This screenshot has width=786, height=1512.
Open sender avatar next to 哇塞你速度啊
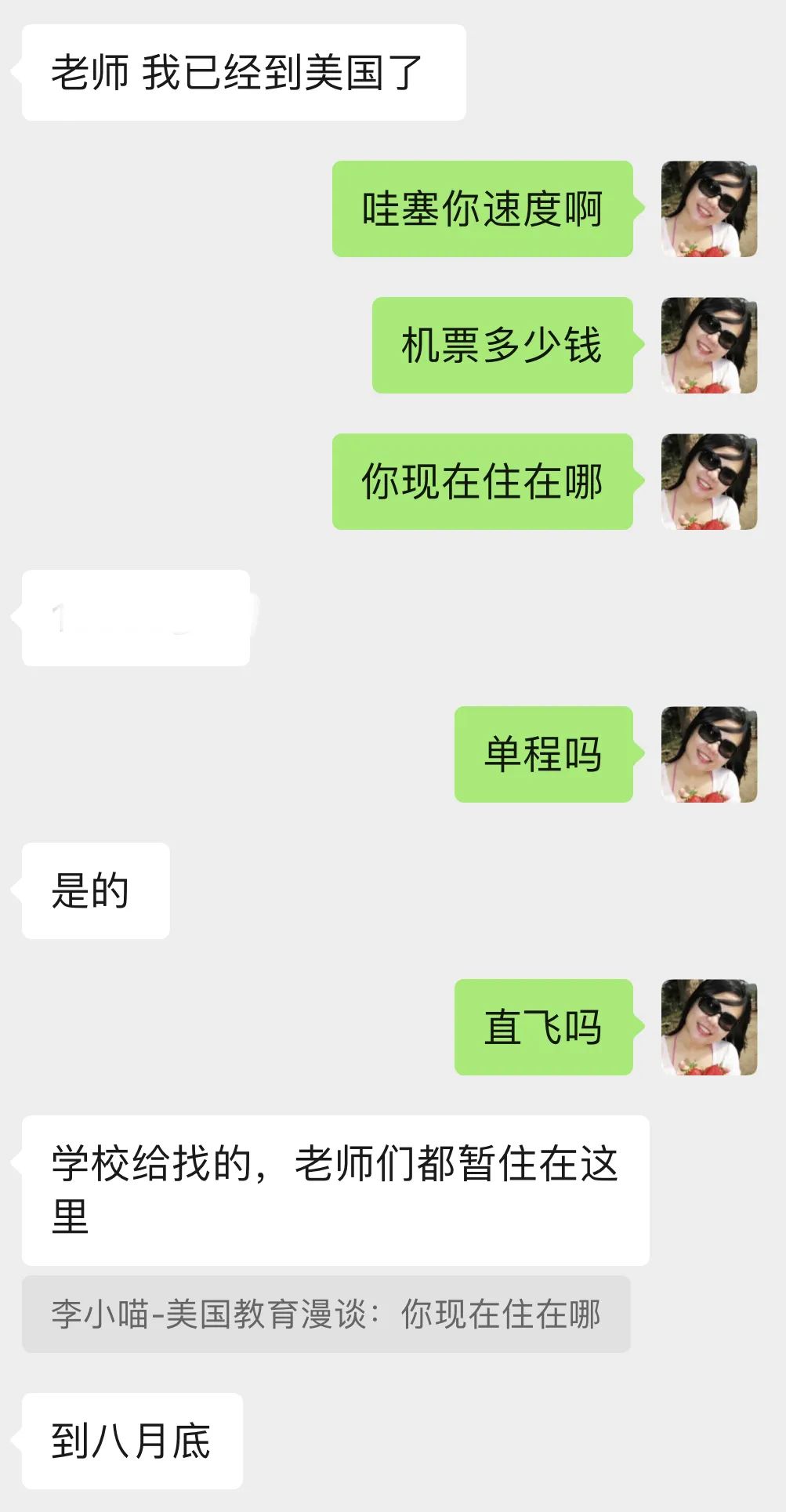point(709,208)
